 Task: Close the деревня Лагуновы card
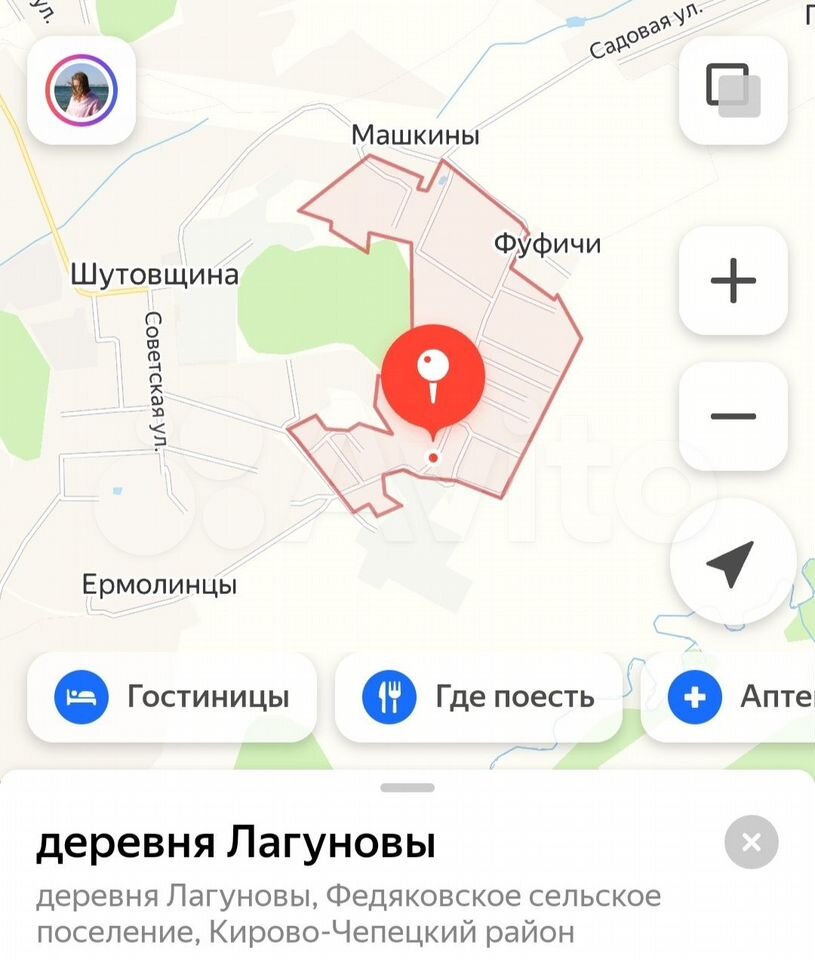751,842
